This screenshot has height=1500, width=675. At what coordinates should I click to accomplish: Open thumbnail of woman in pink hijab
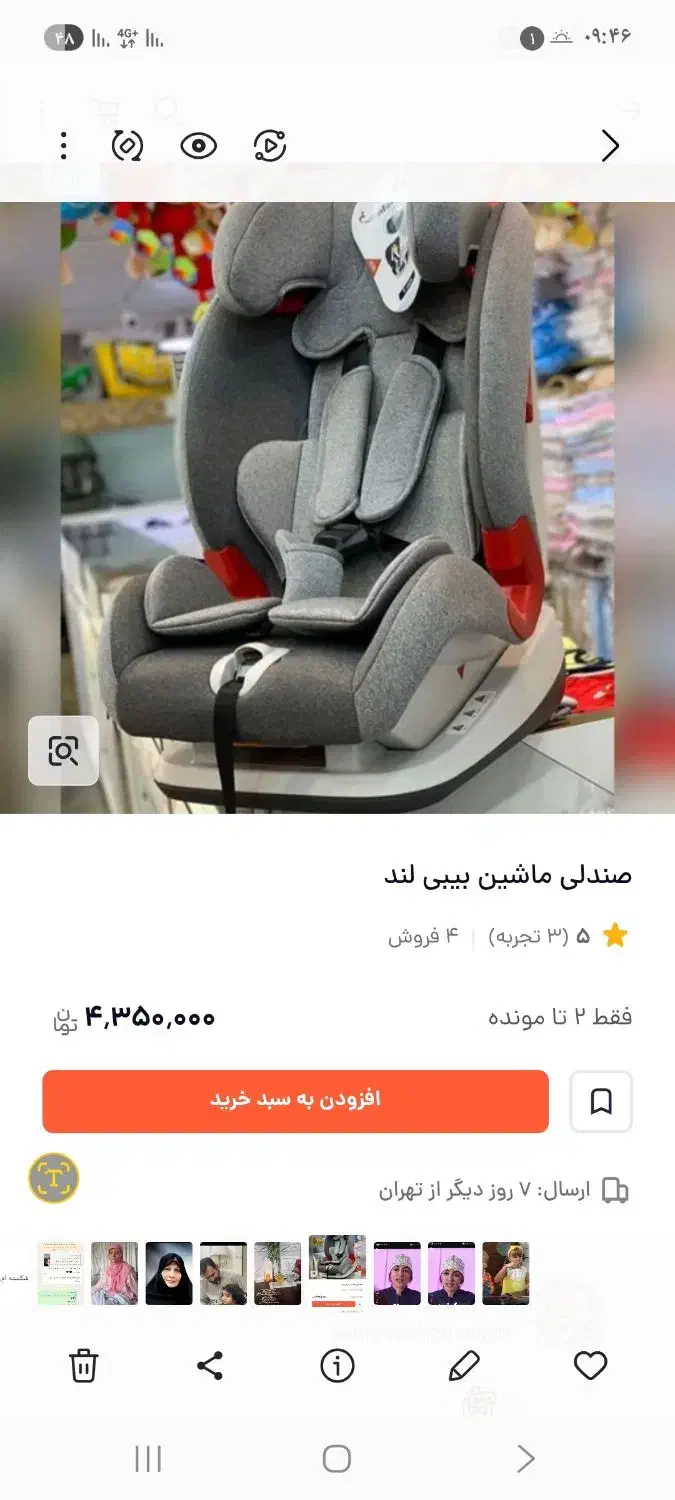pyautogui.click(x=115, y=1273)
